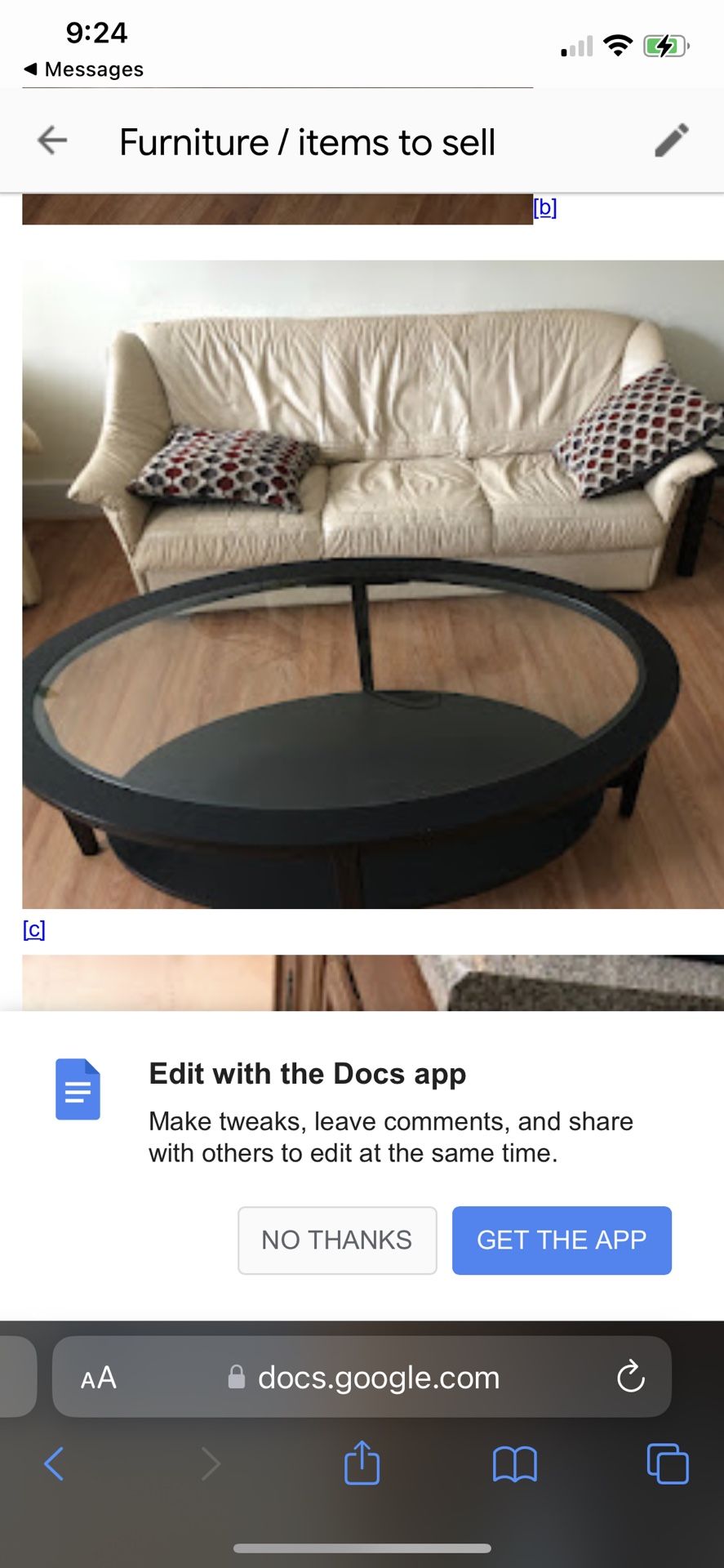Image resolution: width=724 pixels, height=1568 pixels.
Task: Tap the pencil edit icon
Action: (671, 140)
